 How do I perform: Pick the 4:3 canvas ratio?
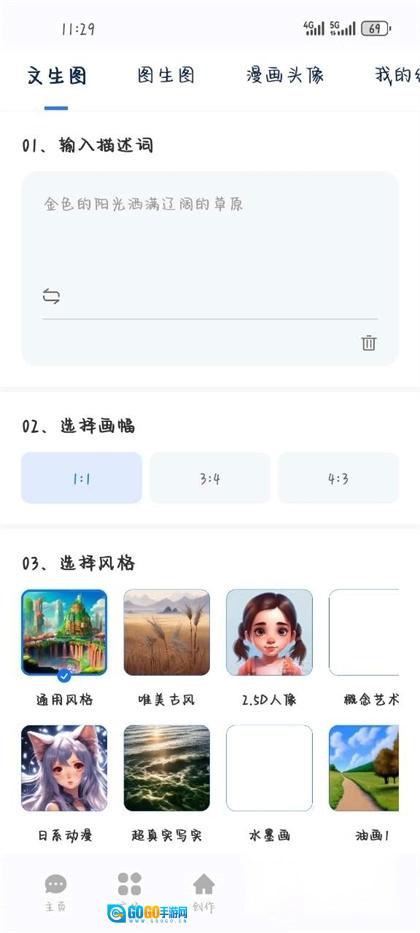point(338,478)
